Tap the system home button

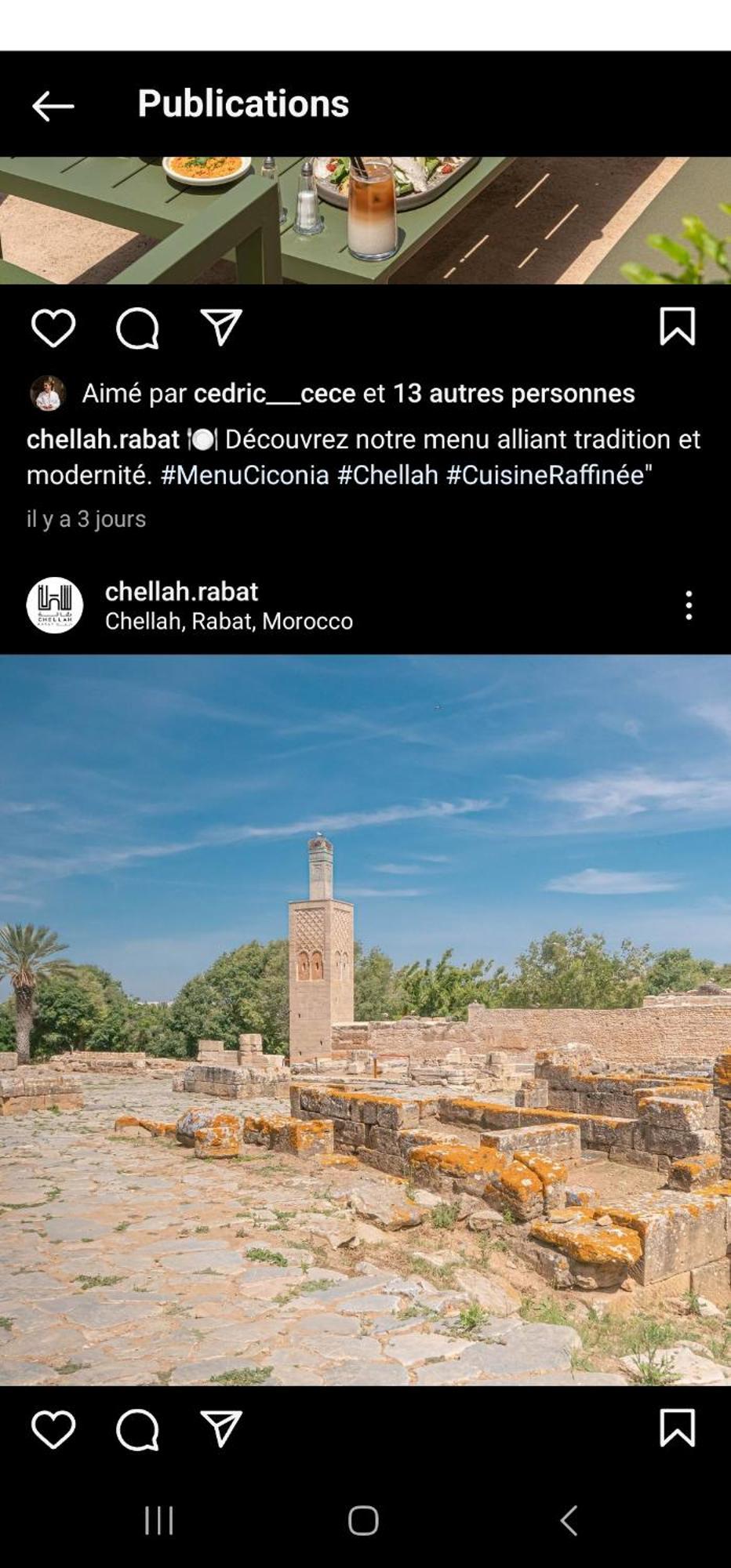[x=363, y=1521]
